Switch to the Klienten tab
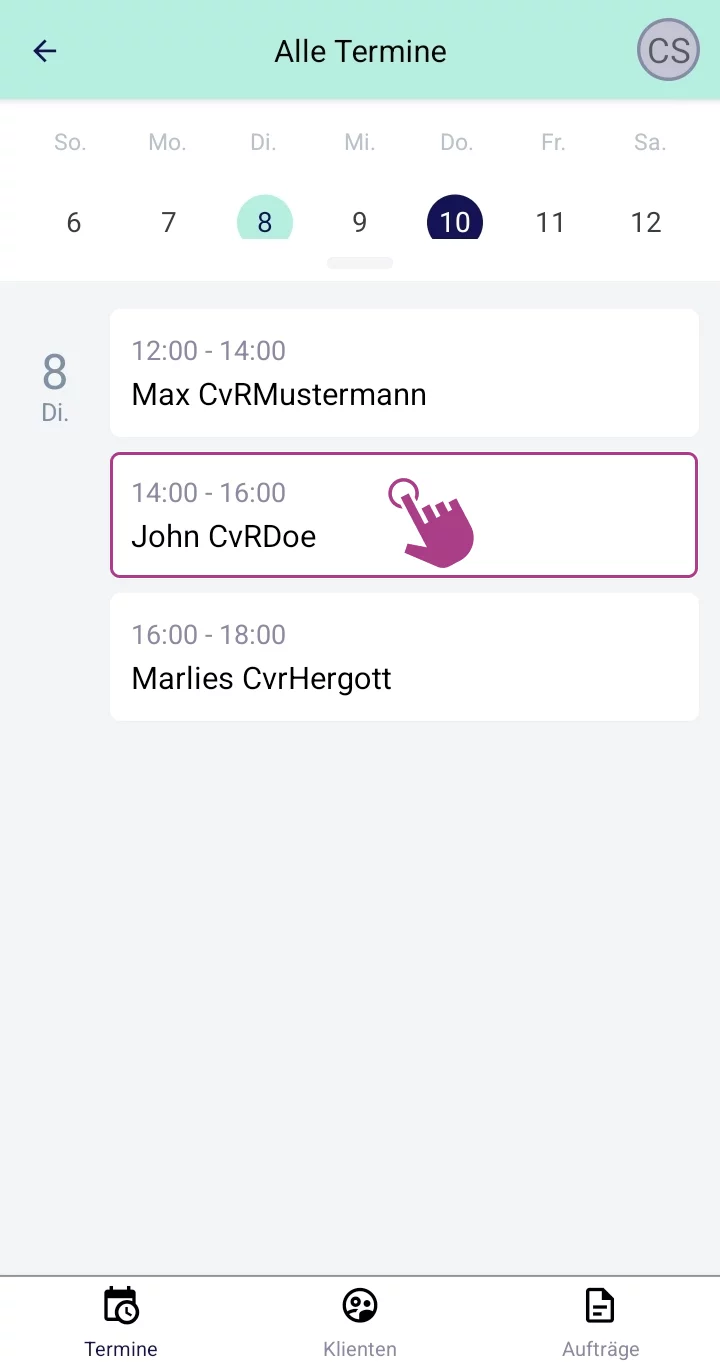The width and height of the screenshot is (720, 1362). point(360,1320)
